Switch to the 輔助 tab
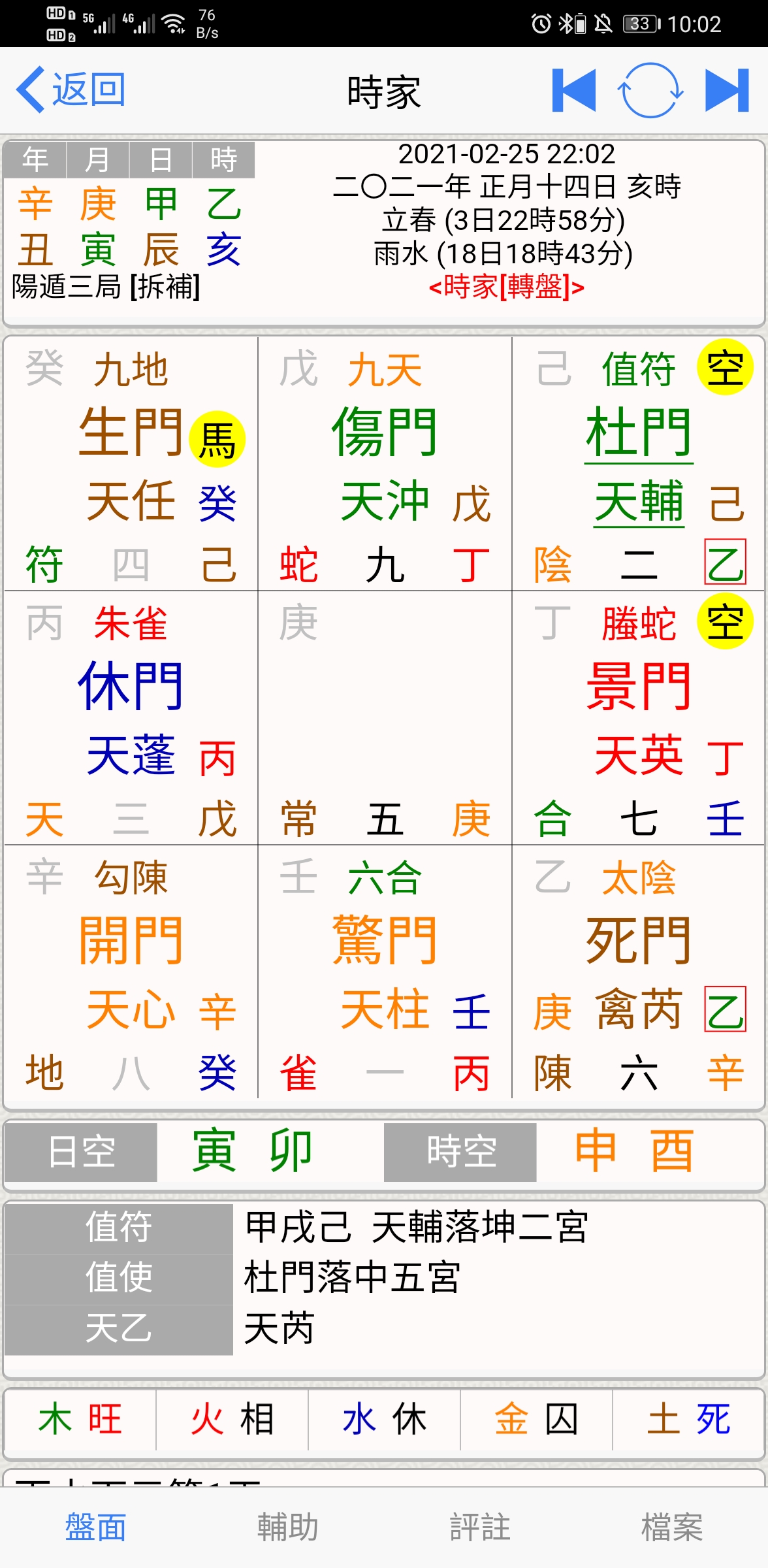 coord(288,1527)
